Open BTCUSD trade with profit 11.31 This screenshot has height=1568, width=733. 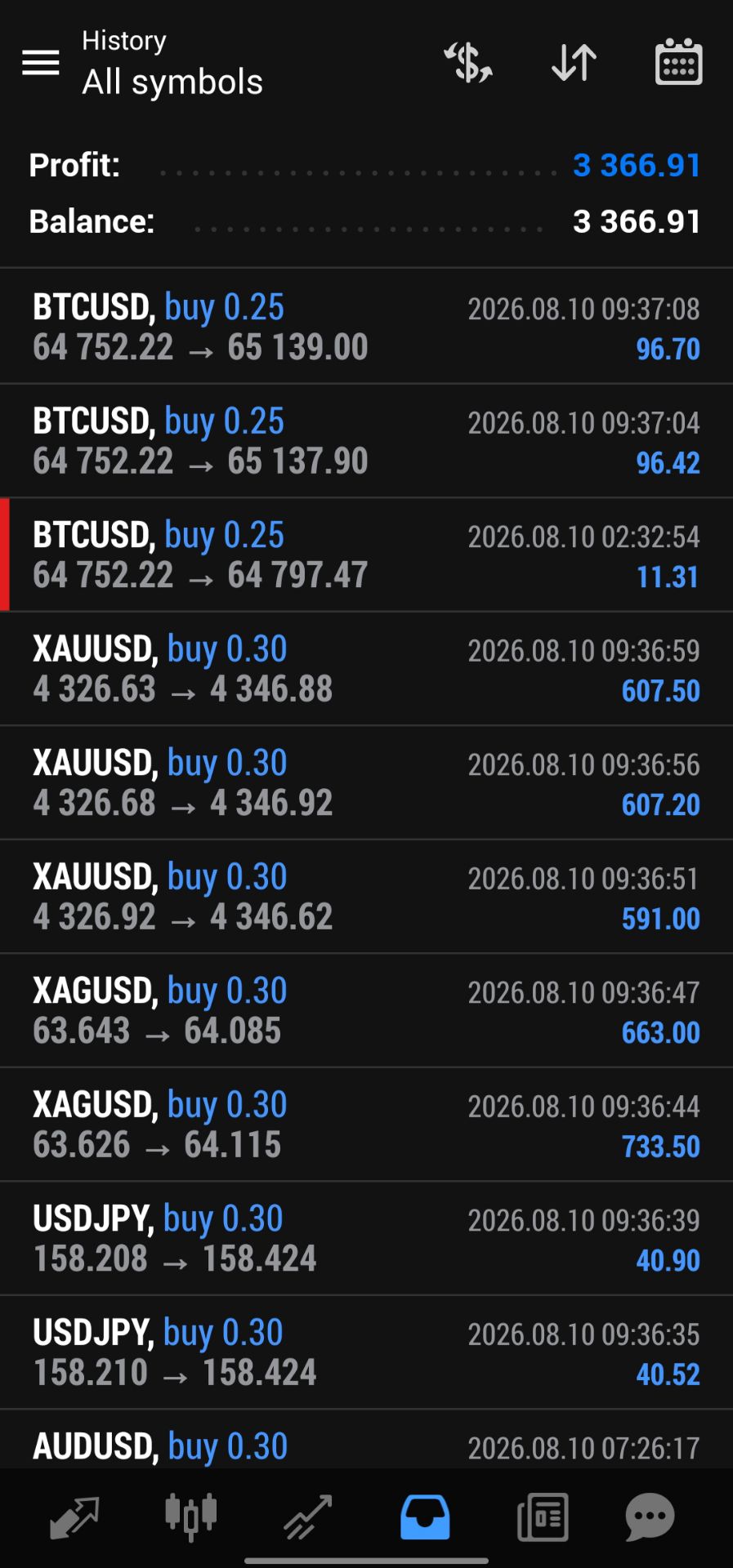(x=366, y=555)
